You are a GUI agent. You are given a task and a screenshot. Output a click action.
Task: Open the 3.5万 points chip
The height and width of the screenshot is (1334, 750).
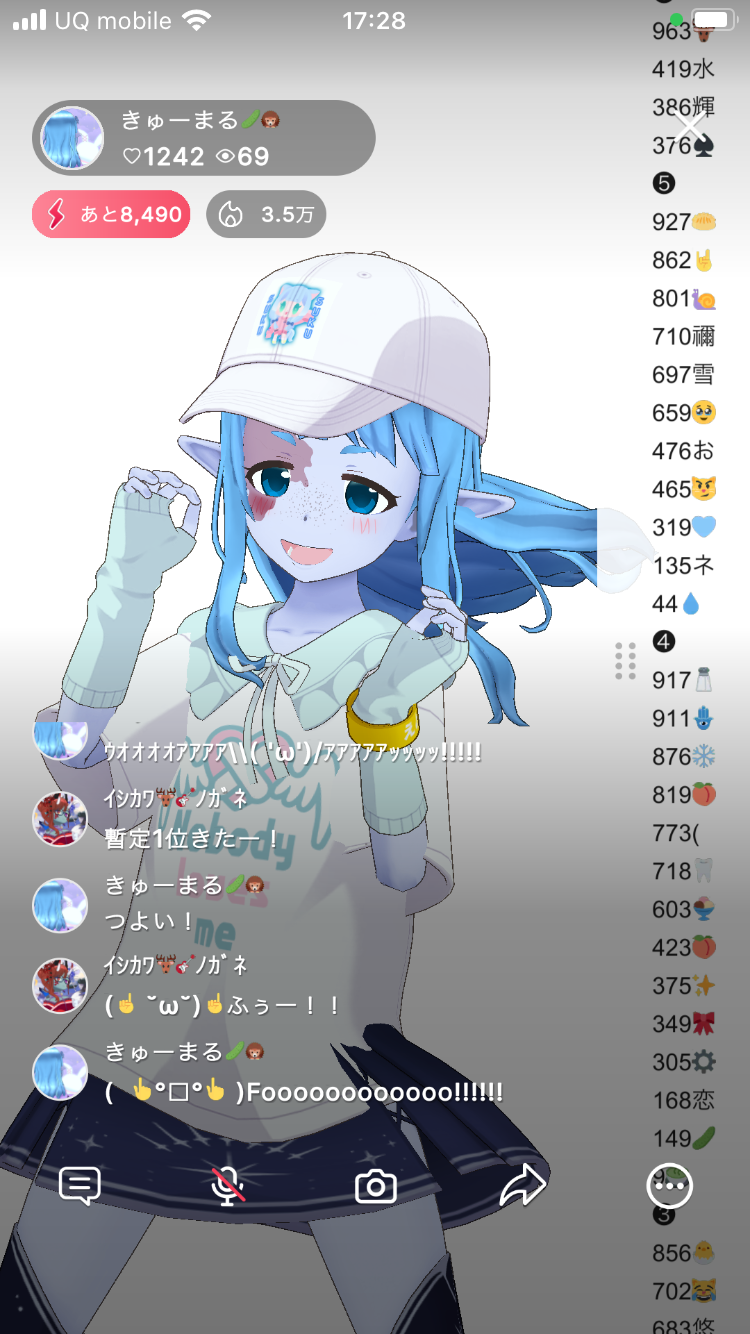(266, 214)
